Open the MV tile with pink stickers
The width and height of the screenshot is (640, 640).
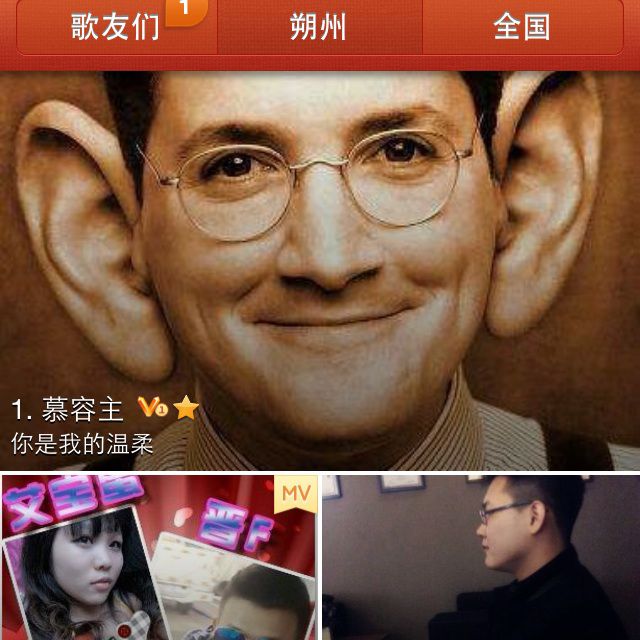tap(159, 558)
